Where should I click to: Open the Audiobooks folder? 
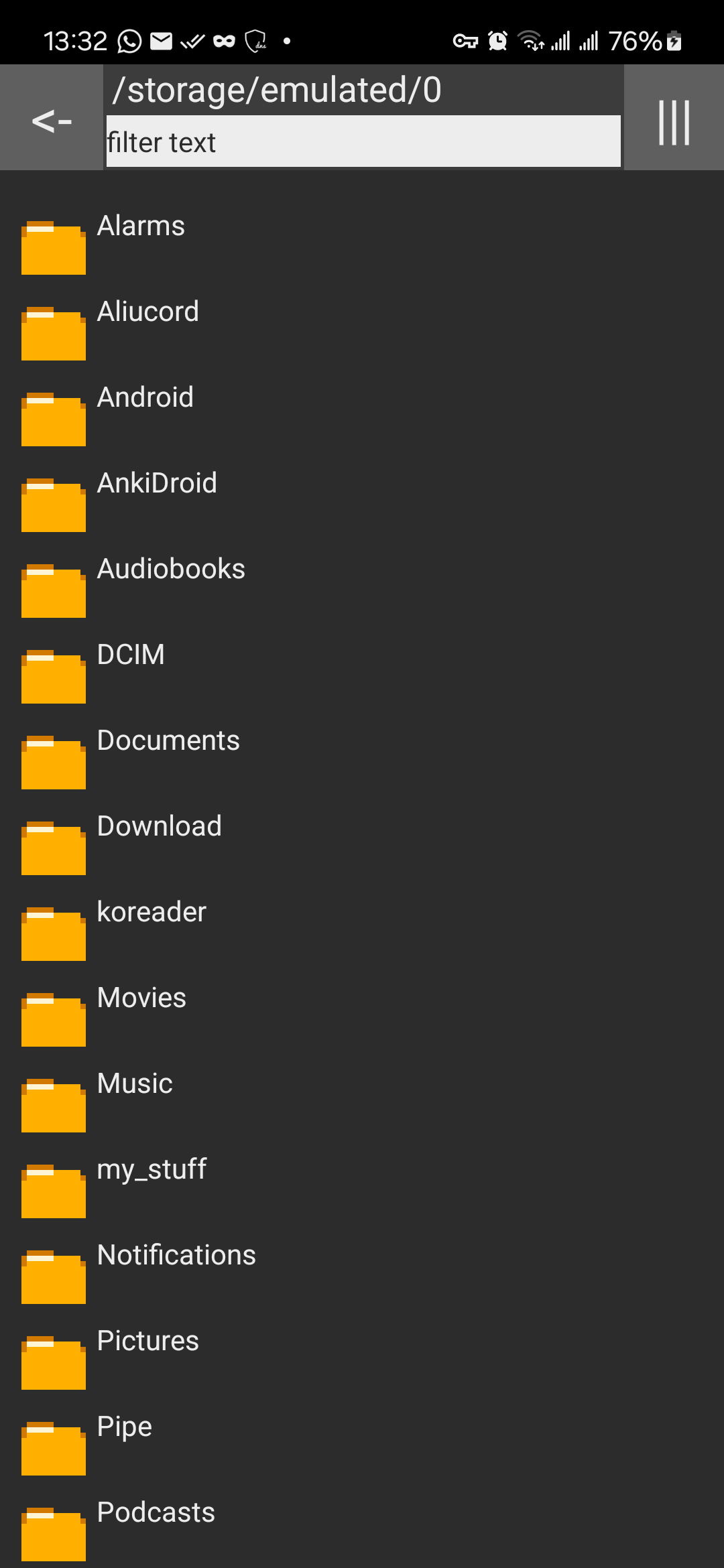point(170,570)
